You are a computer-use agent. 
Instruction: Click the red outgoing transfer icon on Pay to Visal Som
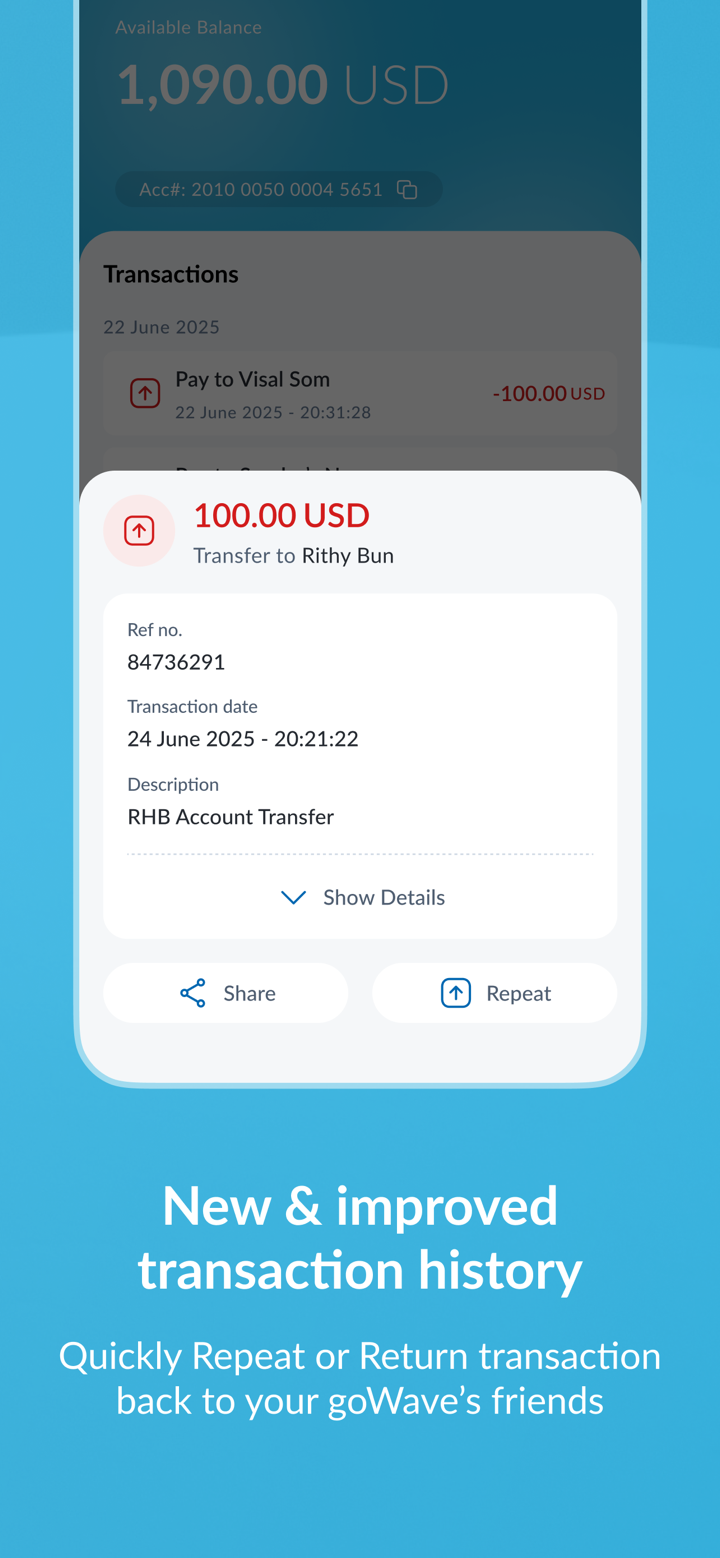point(144,392)
